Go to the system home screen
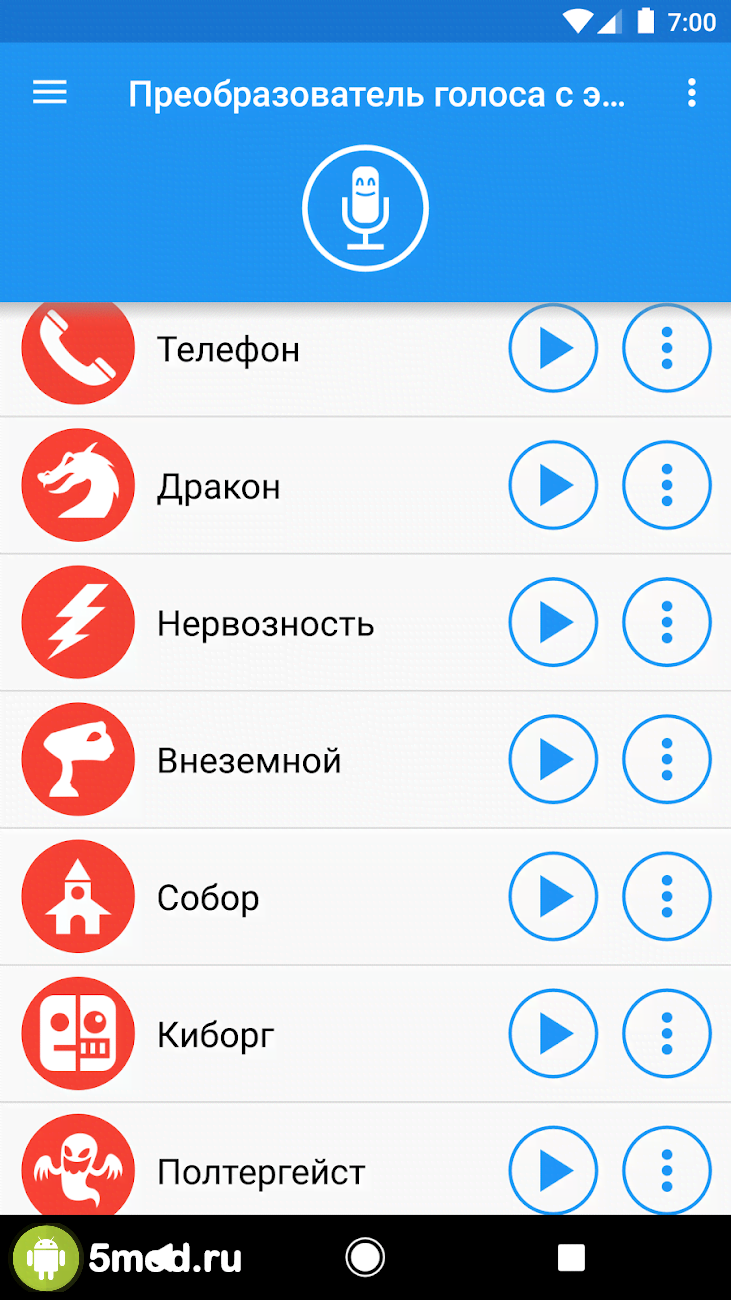Viewport: 731px width, 1300px height. [365, 1257]
